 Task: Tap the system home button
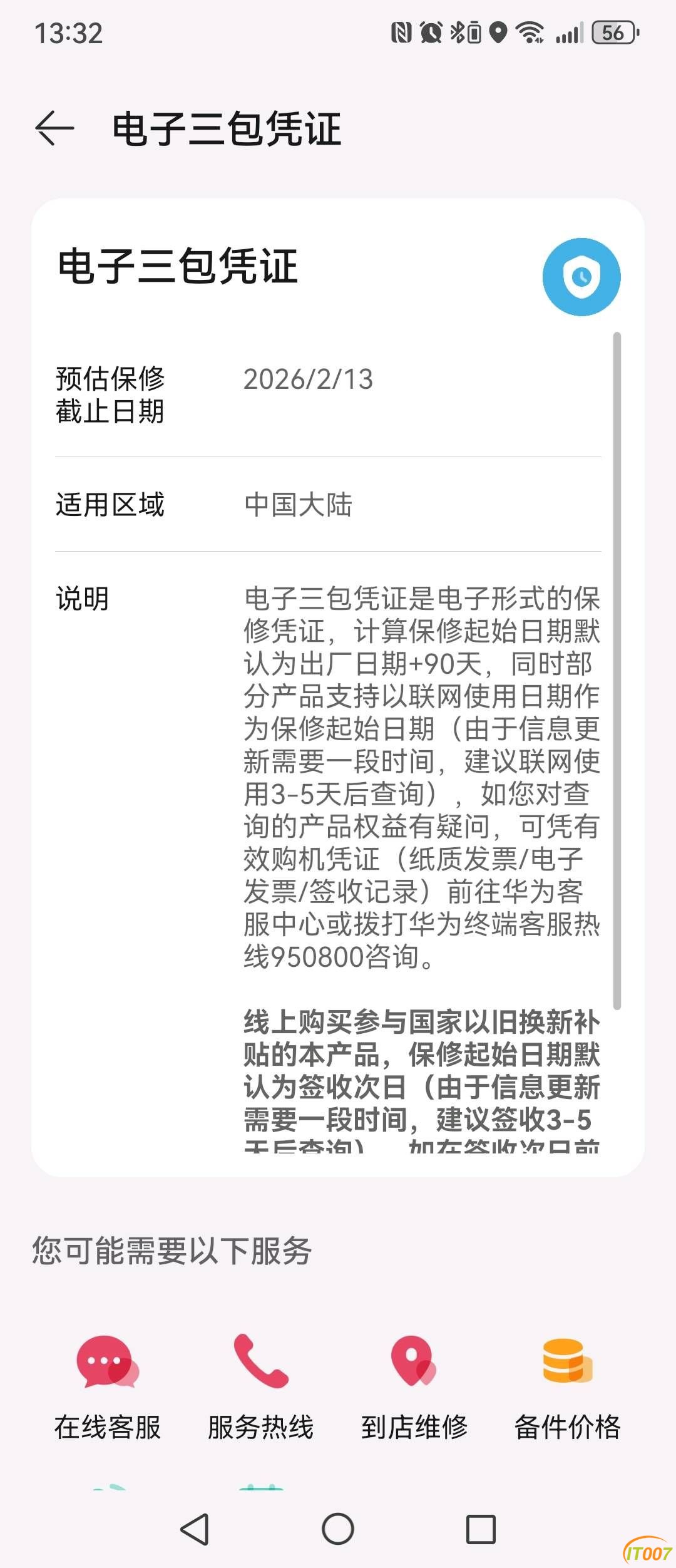[x=338, y=1529]
